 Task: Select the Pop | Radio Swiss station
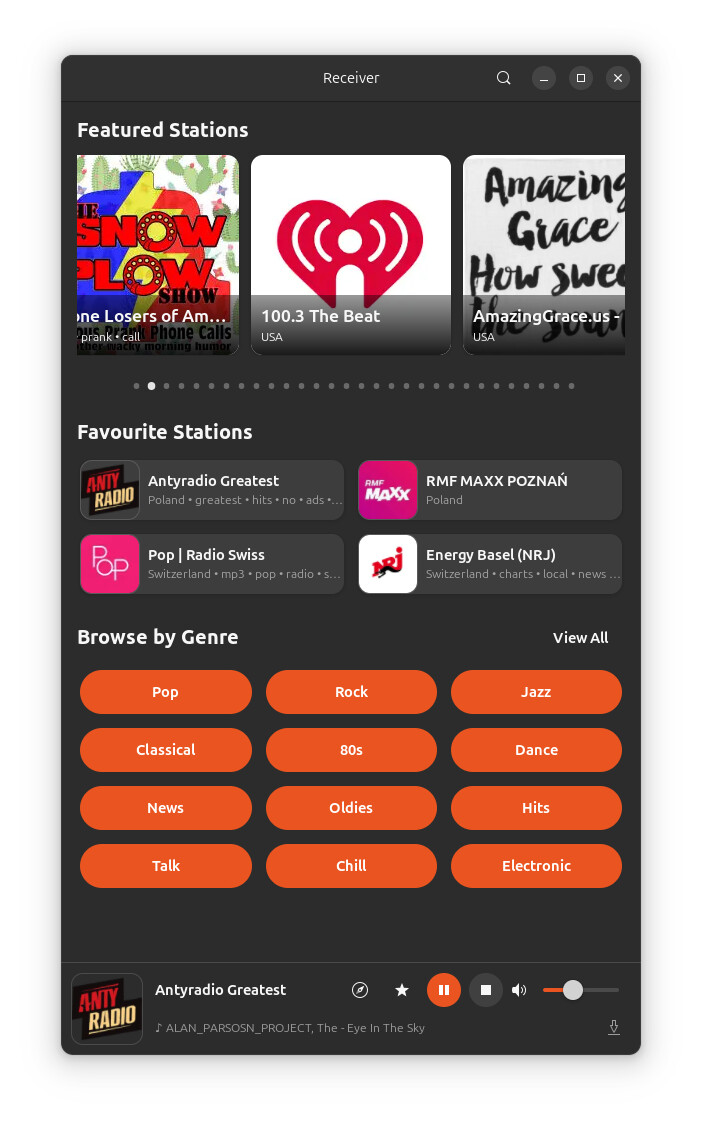point(212,564)
